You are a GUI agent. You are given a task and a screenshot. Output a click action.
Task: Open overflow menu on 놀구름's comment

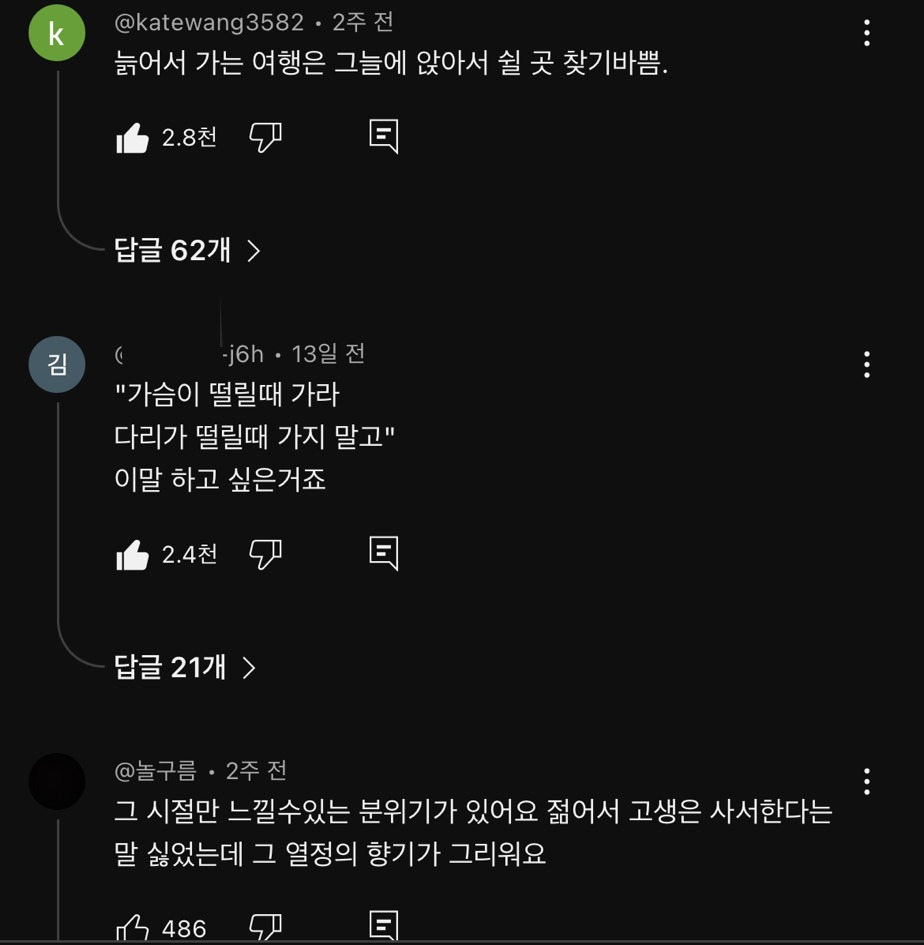(866, 781)
